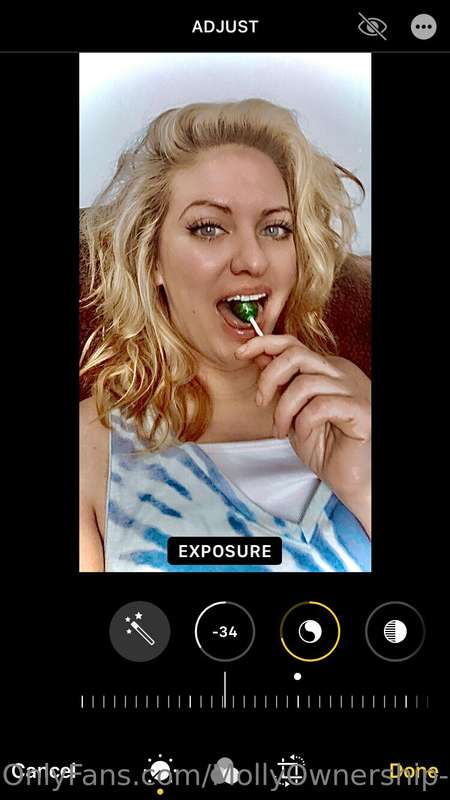
Task: Toggle the hide-edits eye icon
Action: tap(372, 26)
